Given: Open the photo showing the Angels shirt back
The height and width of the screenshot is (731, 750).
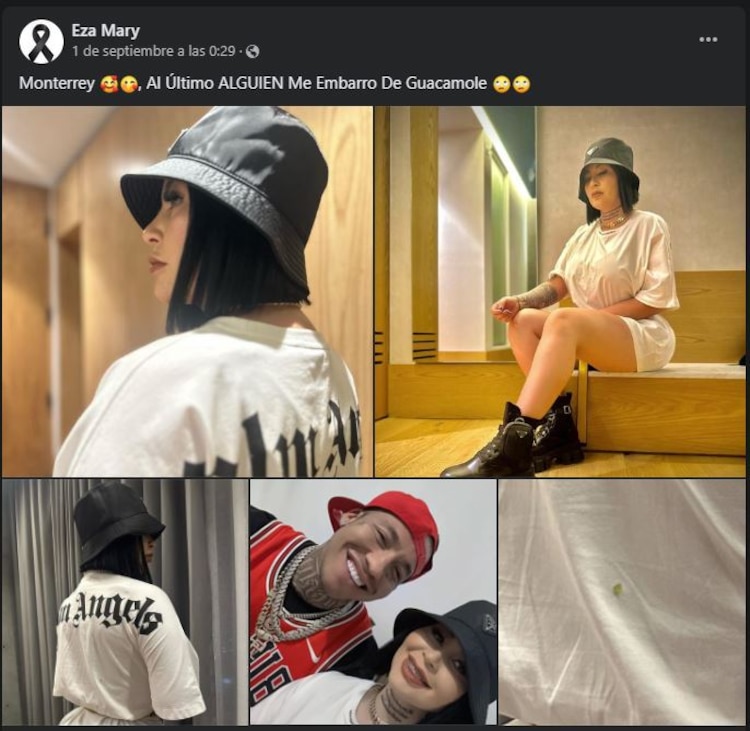Looking at the screenshot, I should pos(124,602).
